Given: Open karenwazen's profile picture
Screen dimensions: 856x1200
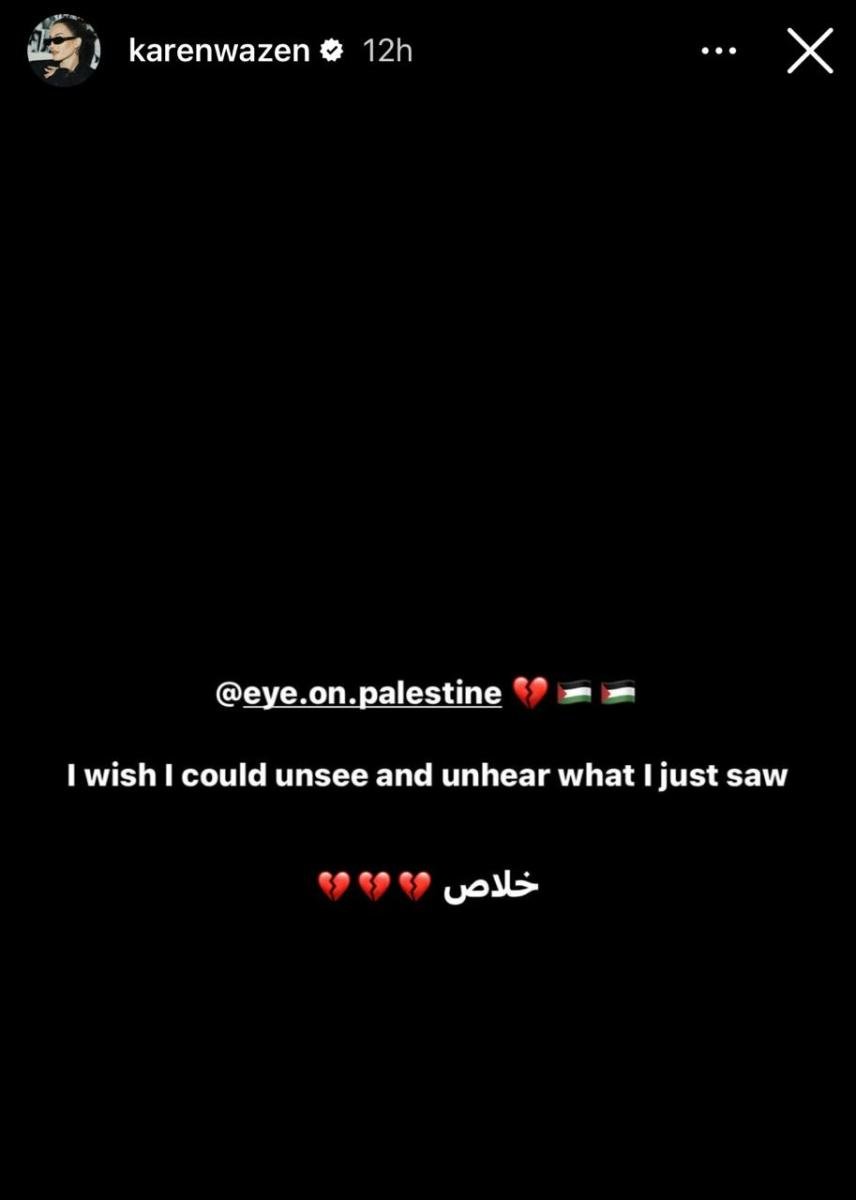Looking at the screenshot, I should coord(63,51).
